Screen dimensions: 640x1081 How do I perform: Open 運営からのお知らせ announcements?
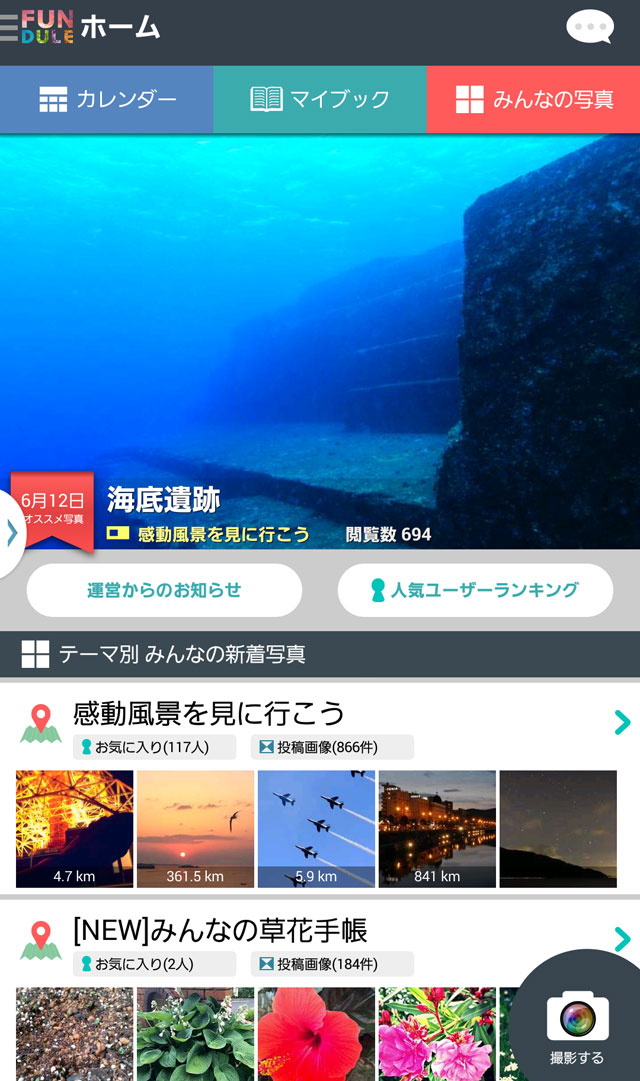pyautogui.click(x=164, y=590)
